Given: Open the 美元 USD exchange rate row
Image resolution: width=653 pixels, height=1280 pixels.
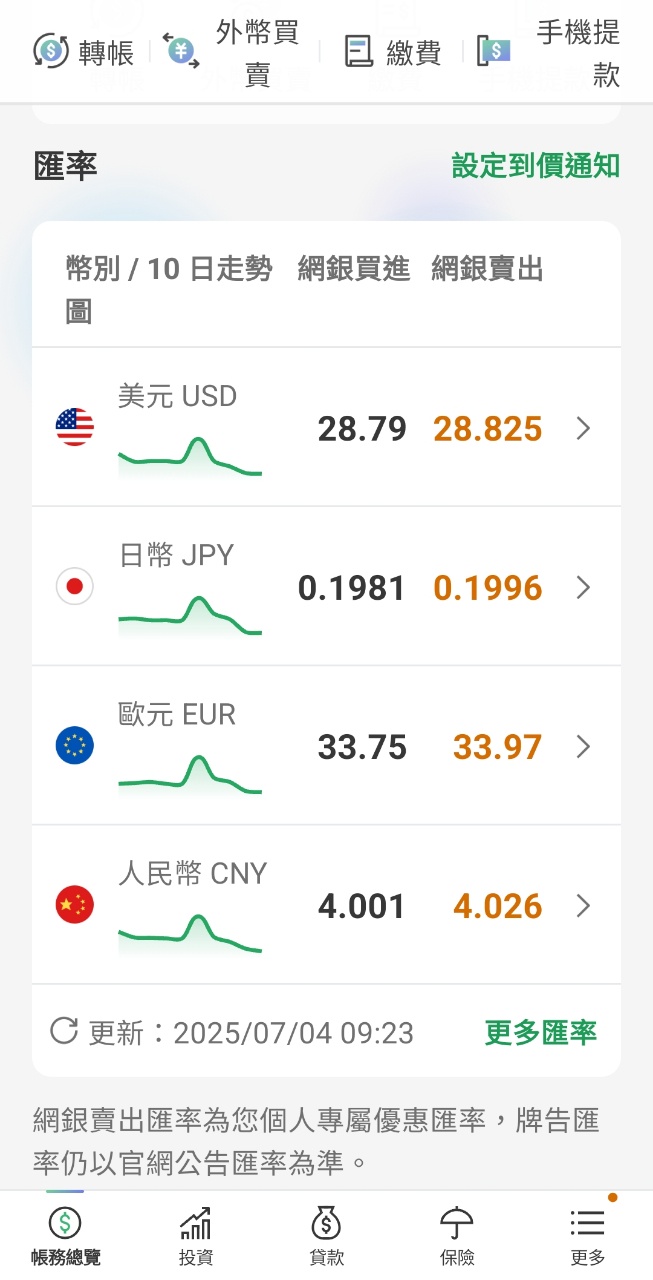Looking at the screenshot, I should click(x=326, y=428).
